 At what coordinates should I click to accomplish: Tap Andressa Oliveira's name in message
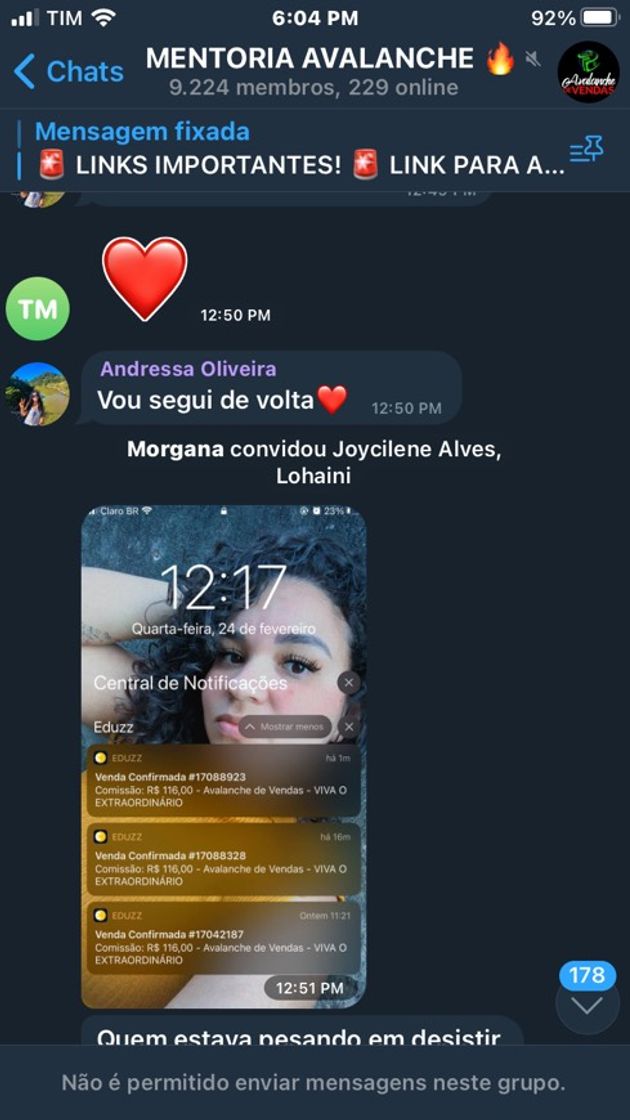click(x=188, y=369)
